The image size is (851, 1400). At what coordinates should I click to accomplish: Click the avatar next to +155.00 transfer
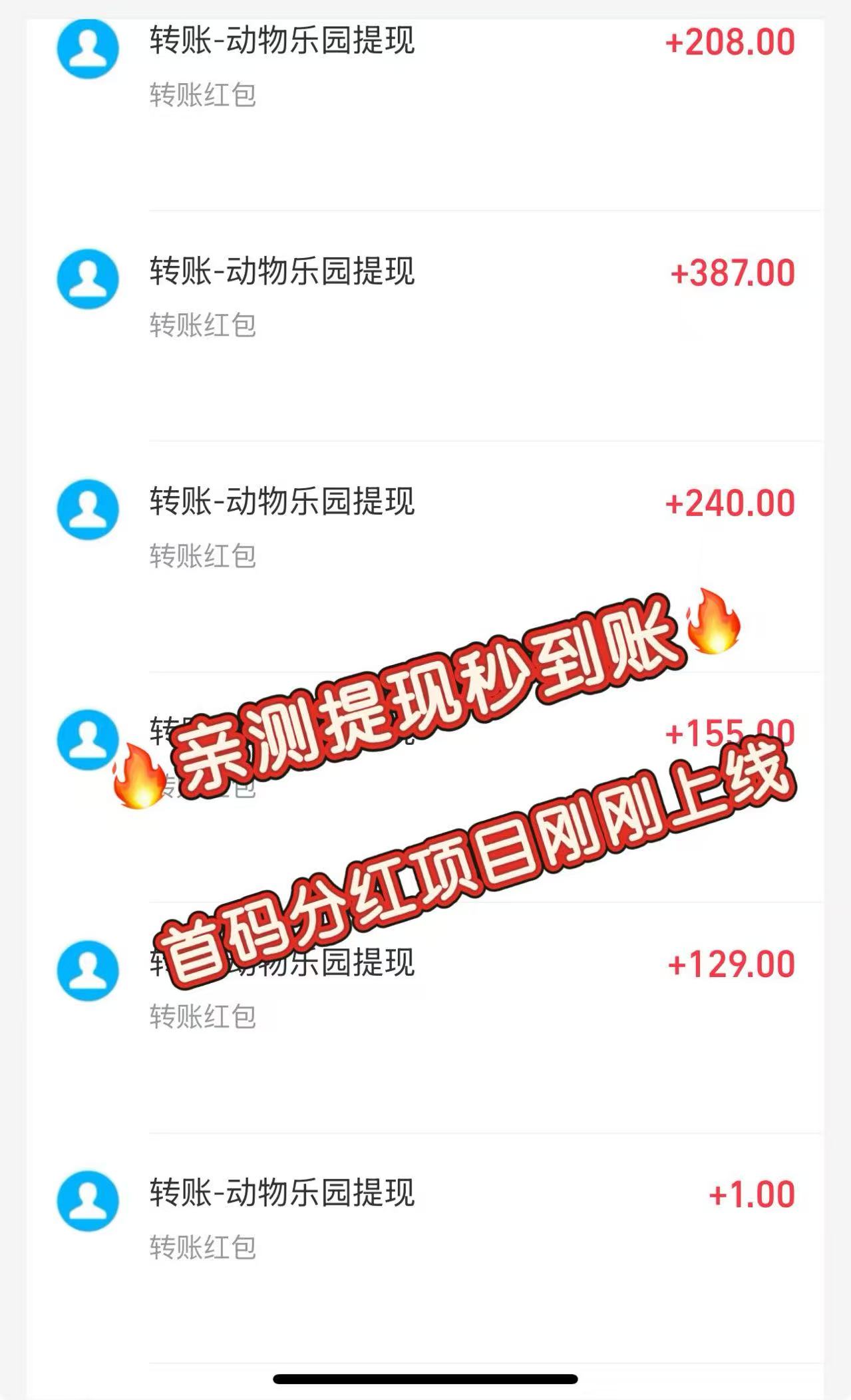point(87,738)
